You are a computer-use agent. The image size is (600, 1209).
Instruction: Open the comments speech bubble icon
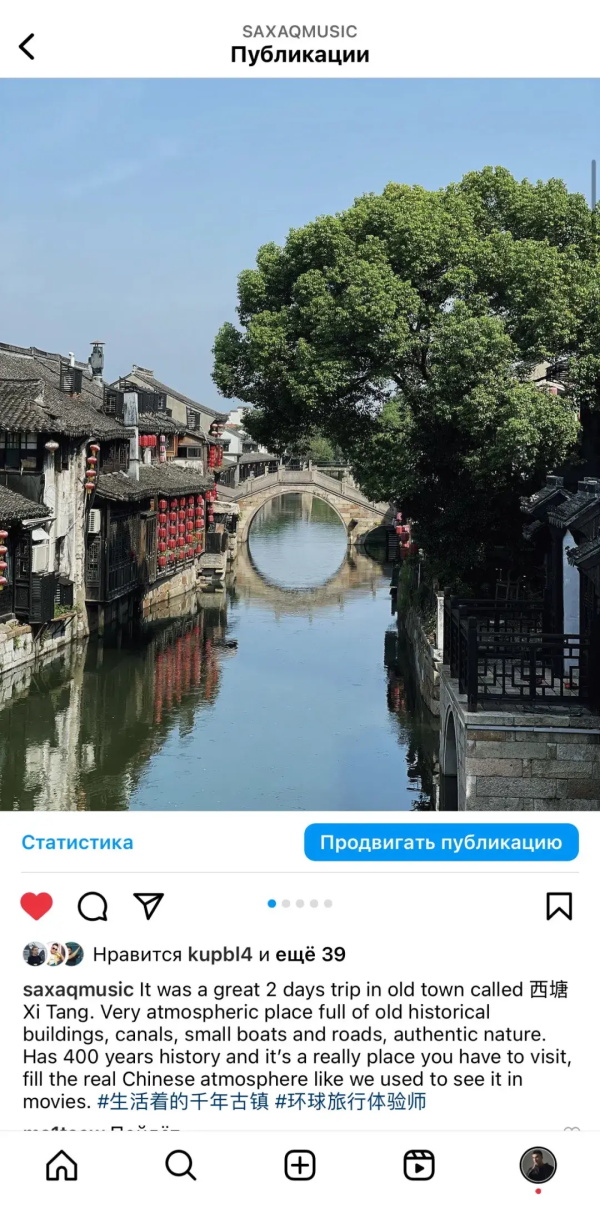click(93, 906)
